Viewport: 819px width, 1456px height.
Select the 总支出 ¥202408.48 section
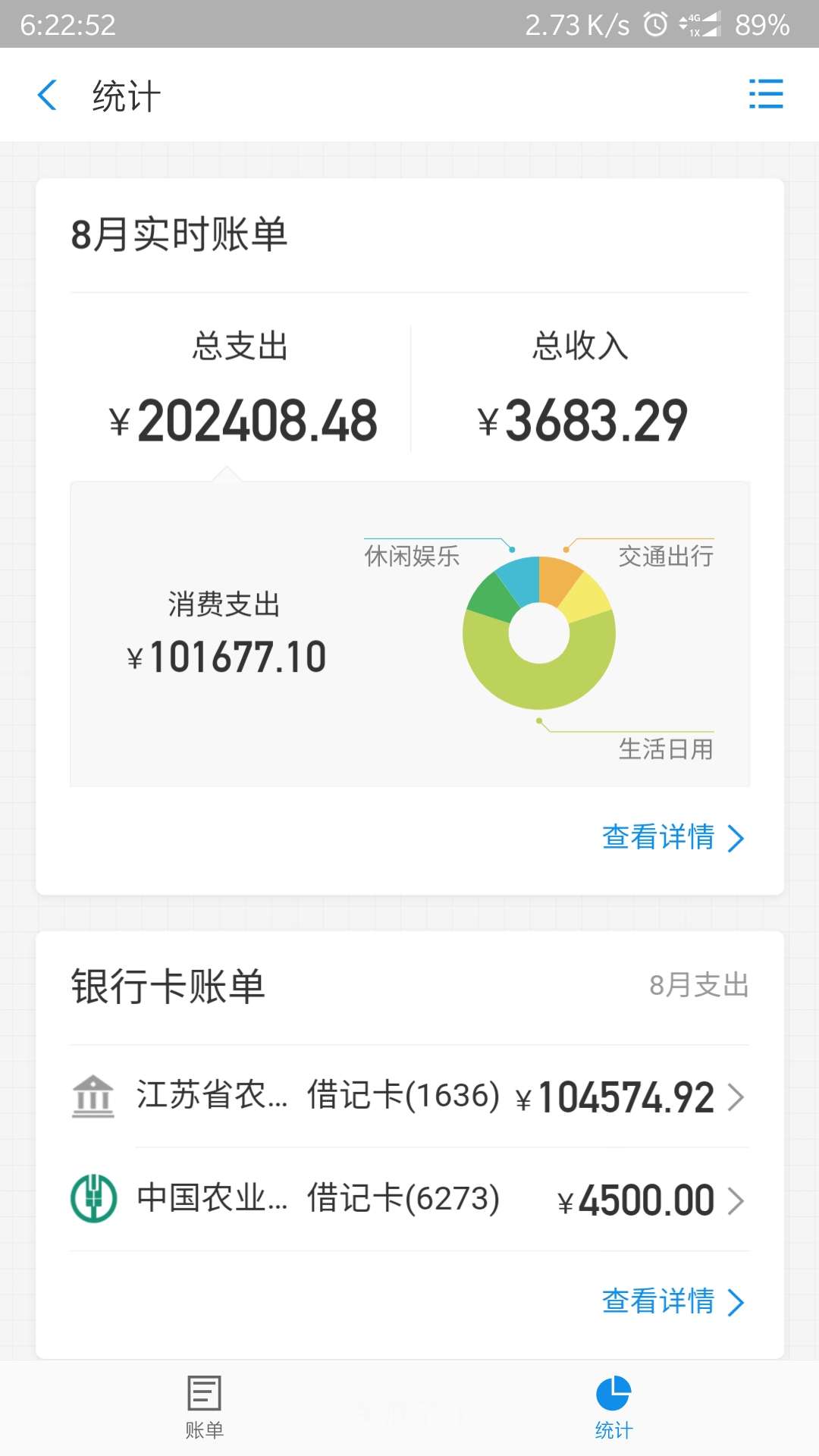point(241,388)
